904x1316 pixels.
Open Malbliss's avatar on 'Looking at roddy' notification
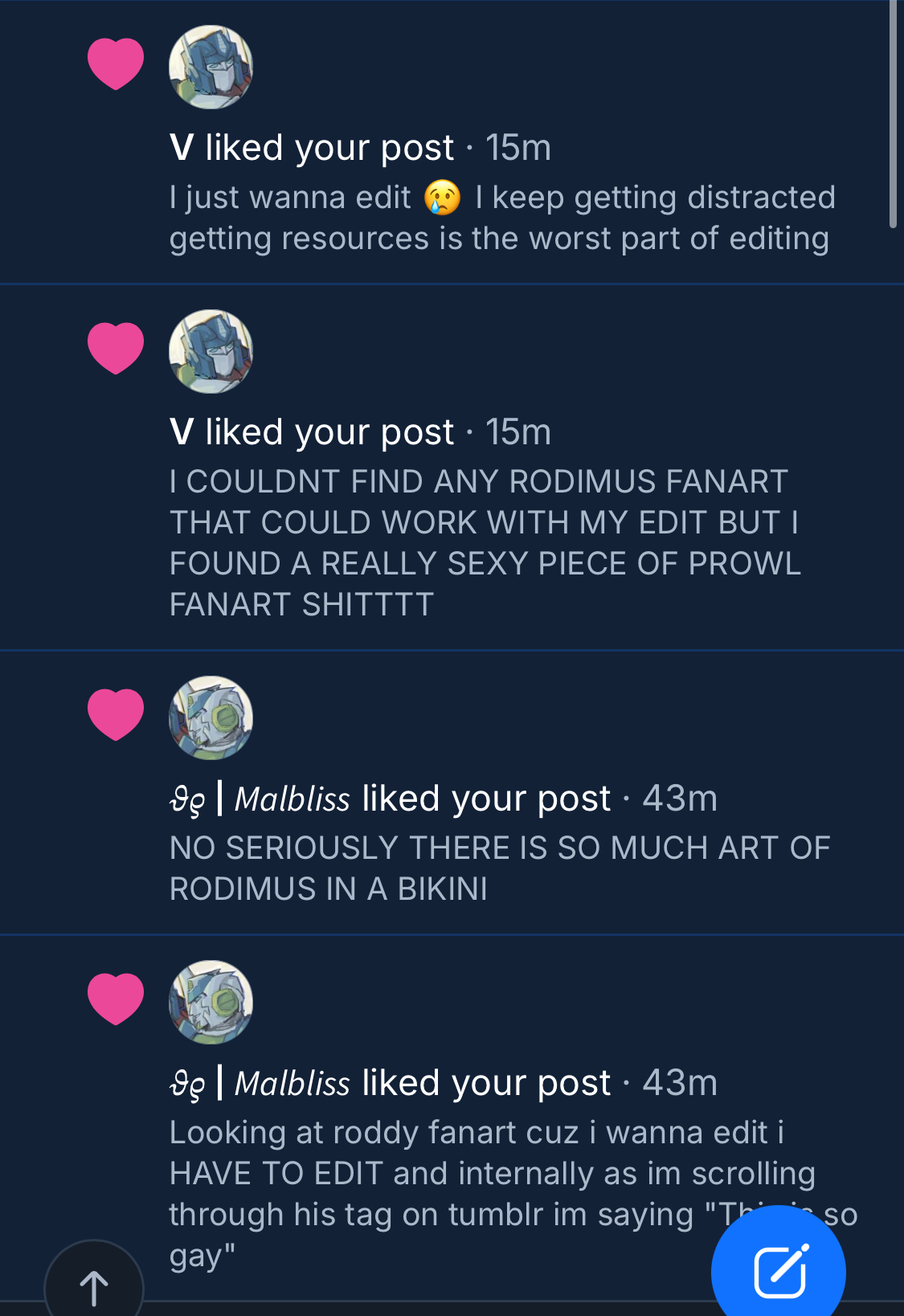pyautogui.click(x=211, y=1002)
